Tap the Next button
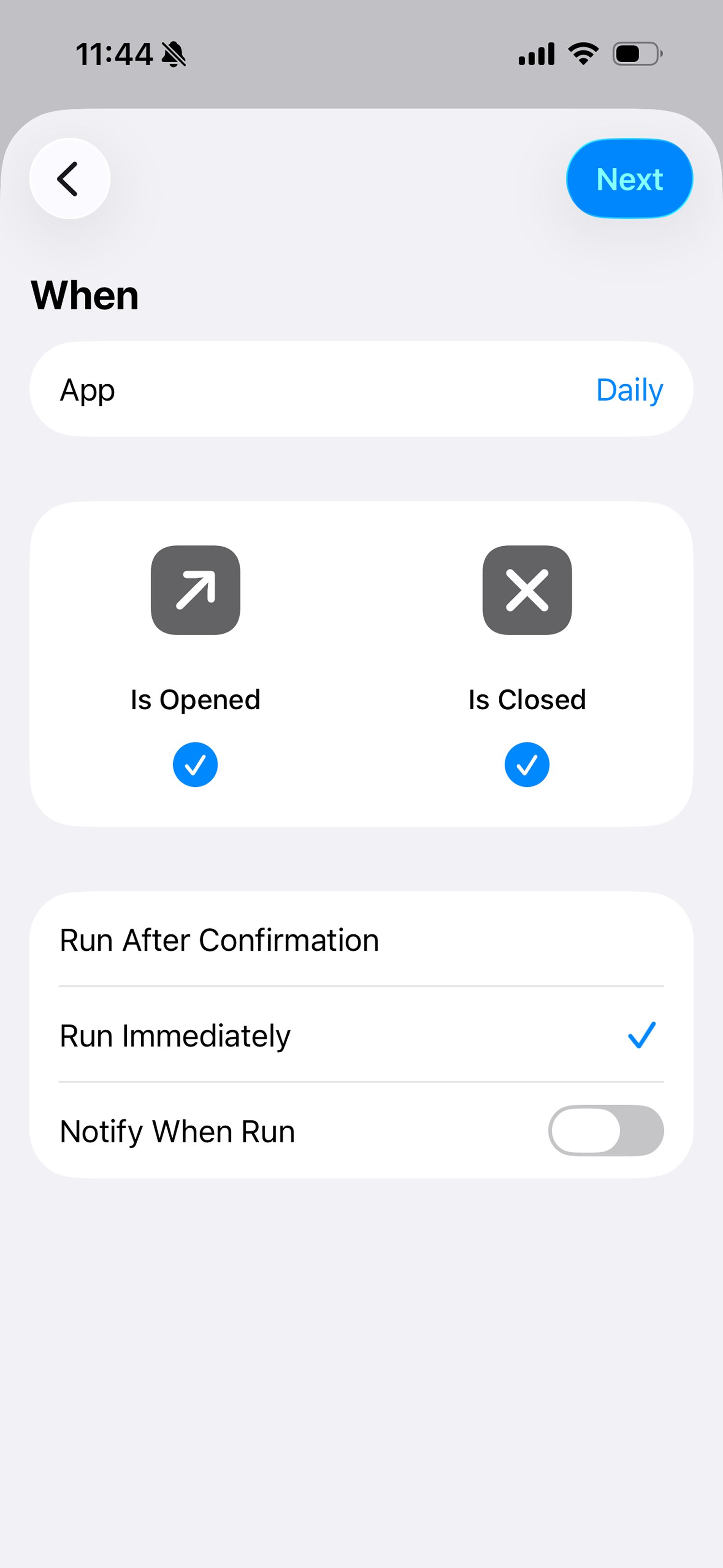Screen dimensions: 723x1568 (x=629, y=178)
